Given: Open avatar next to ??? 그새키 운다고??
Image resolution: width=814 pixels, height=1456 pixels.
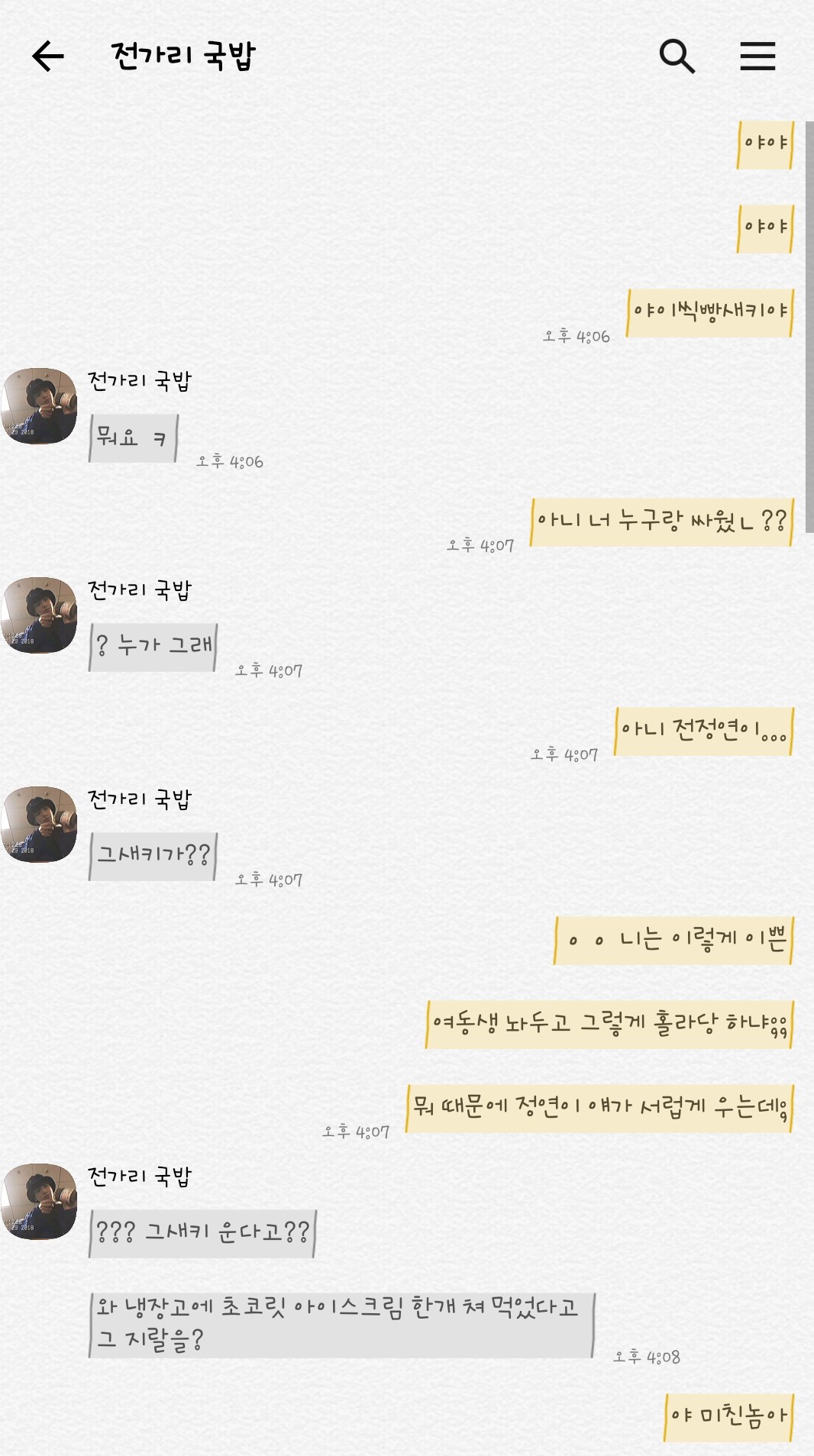Looking at the screenshot, I should (x=40, y=1202).
